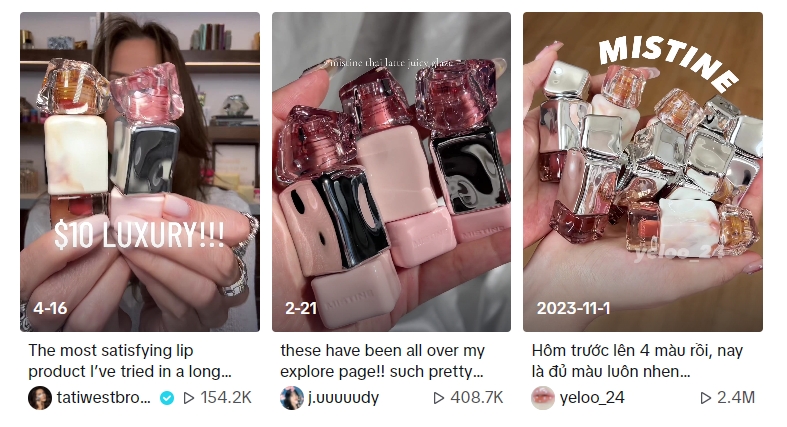Screen dimensions: 787x427
Task: Open caption 'Hôm trước lên 4 màu rồi'
Action: coord(637,361)
